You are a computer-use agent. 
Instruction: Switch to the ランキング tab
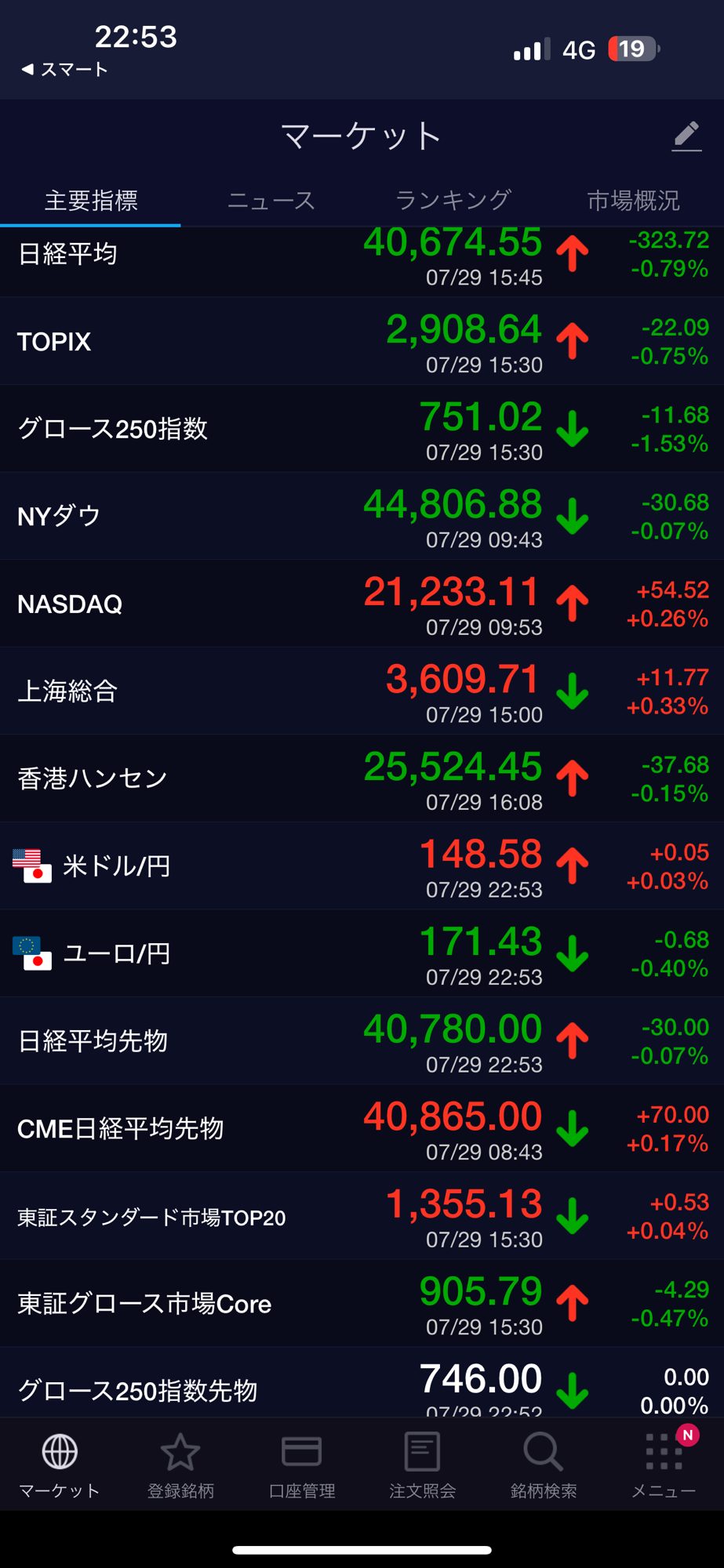pyautogui.click(x=453, y=201)
